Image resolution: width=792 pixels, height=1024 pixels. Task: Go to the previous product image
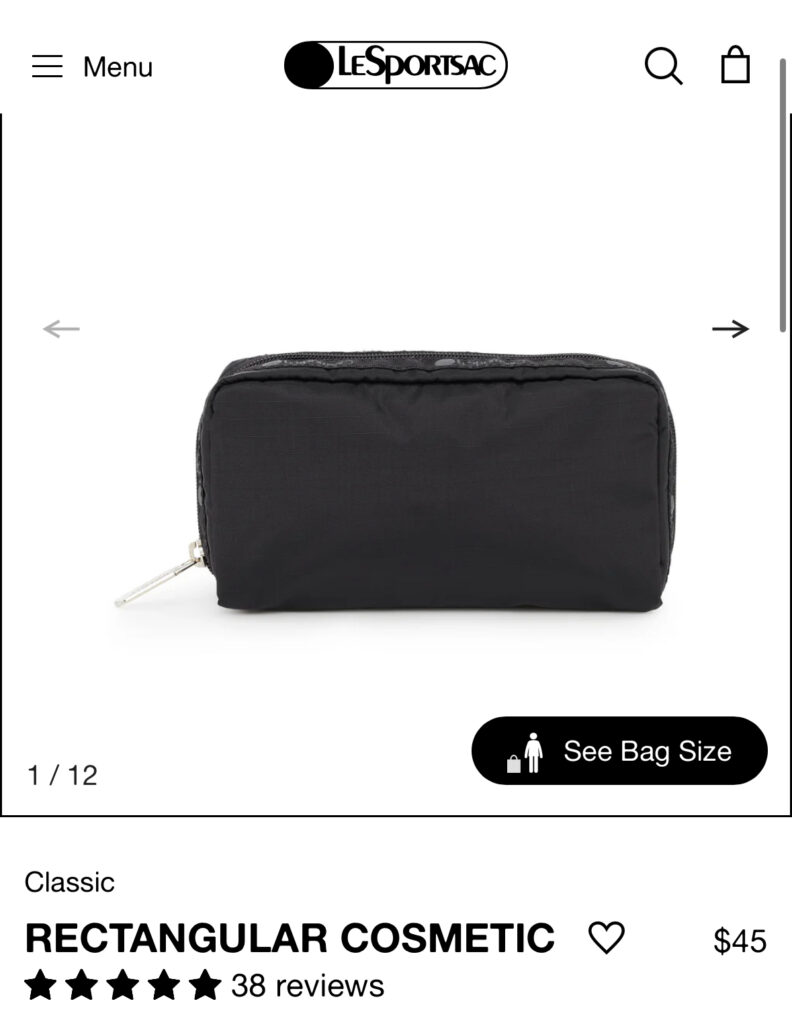(x=61, y=329)
